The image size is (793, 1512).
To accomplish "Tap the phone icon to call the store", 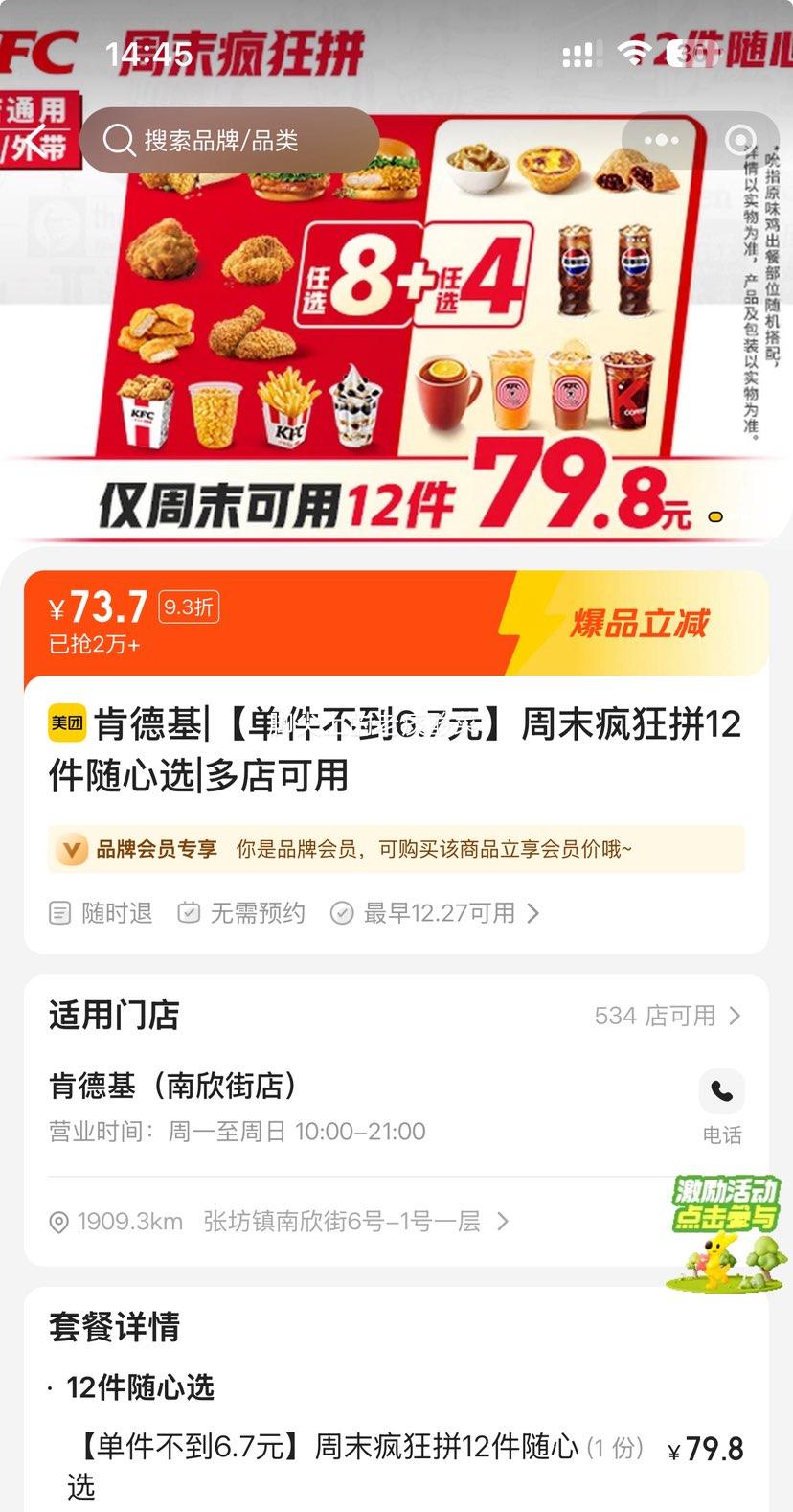I will point(721,1091).
